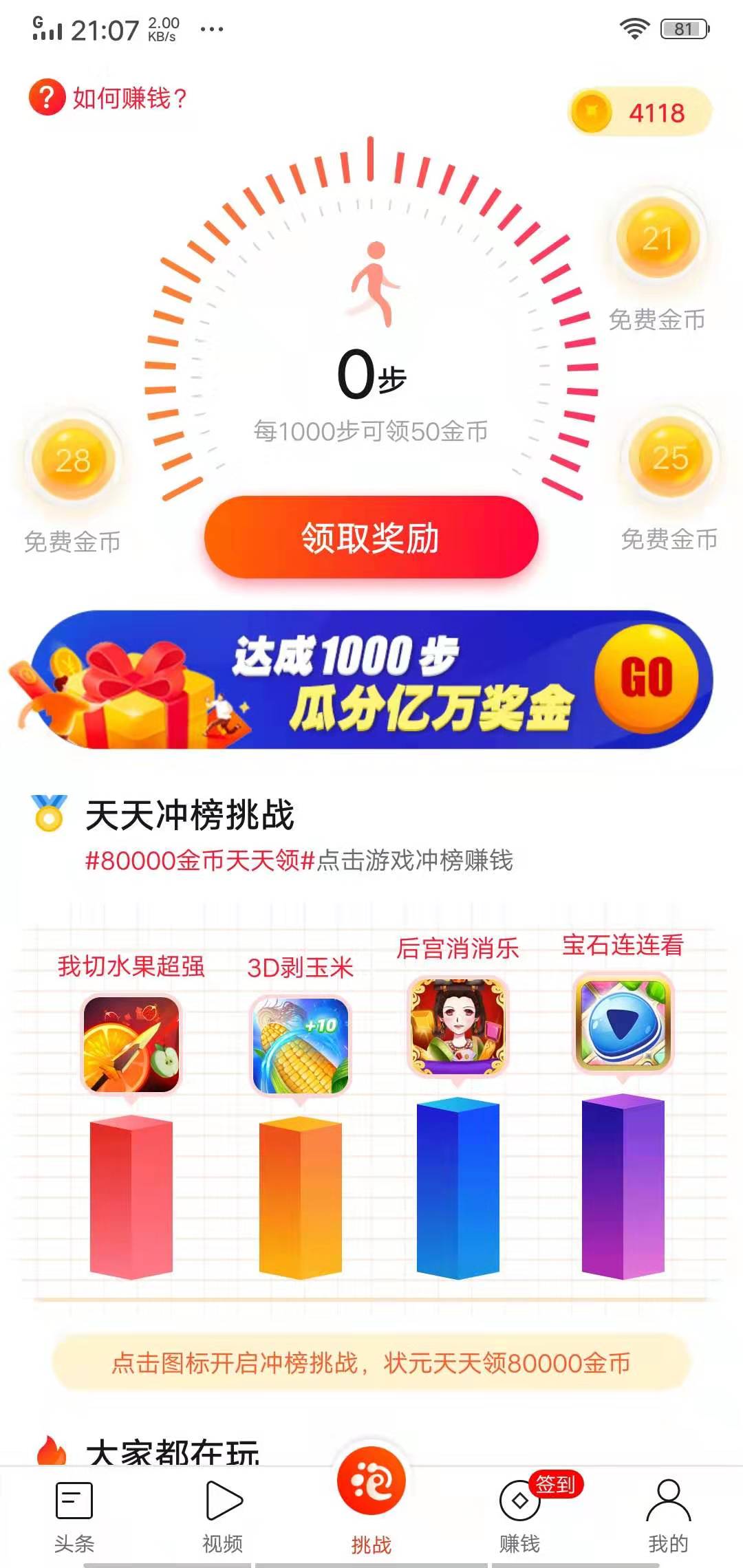Go to the 赚钱 tab
The width and height of the screenshot is (743, 1568).
(519, 1510)
